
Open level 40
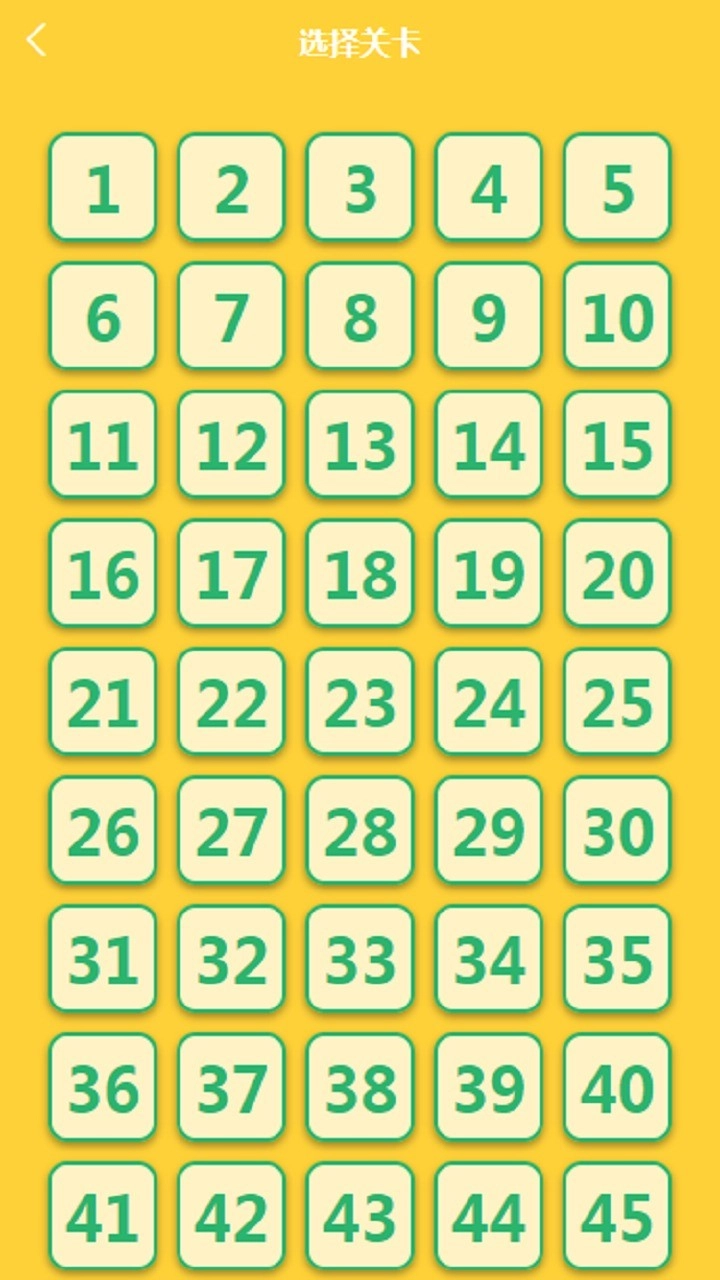(x=617, y=1087)
